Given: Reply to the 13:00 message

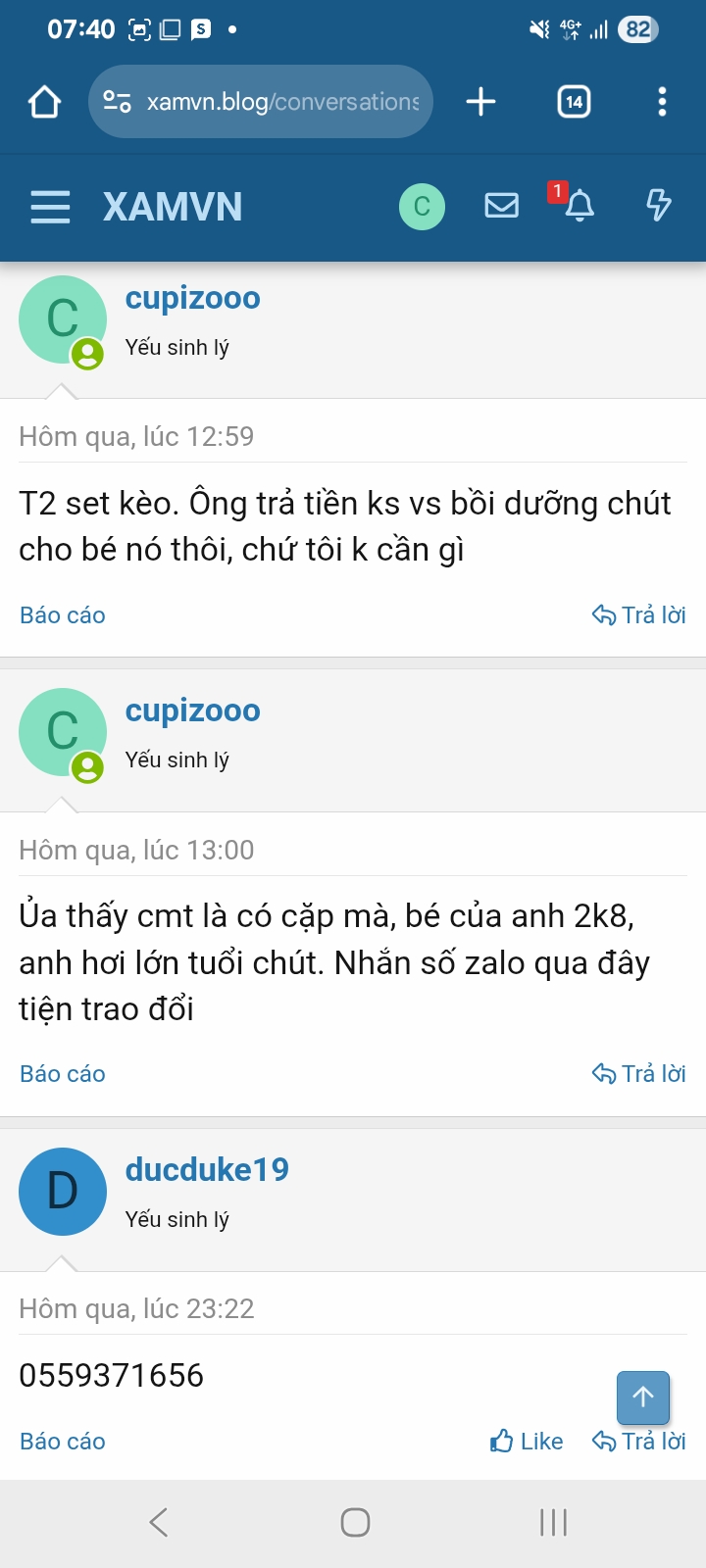Looking at the screenshot, I should pyautogui.click(x=639, y=1074).
